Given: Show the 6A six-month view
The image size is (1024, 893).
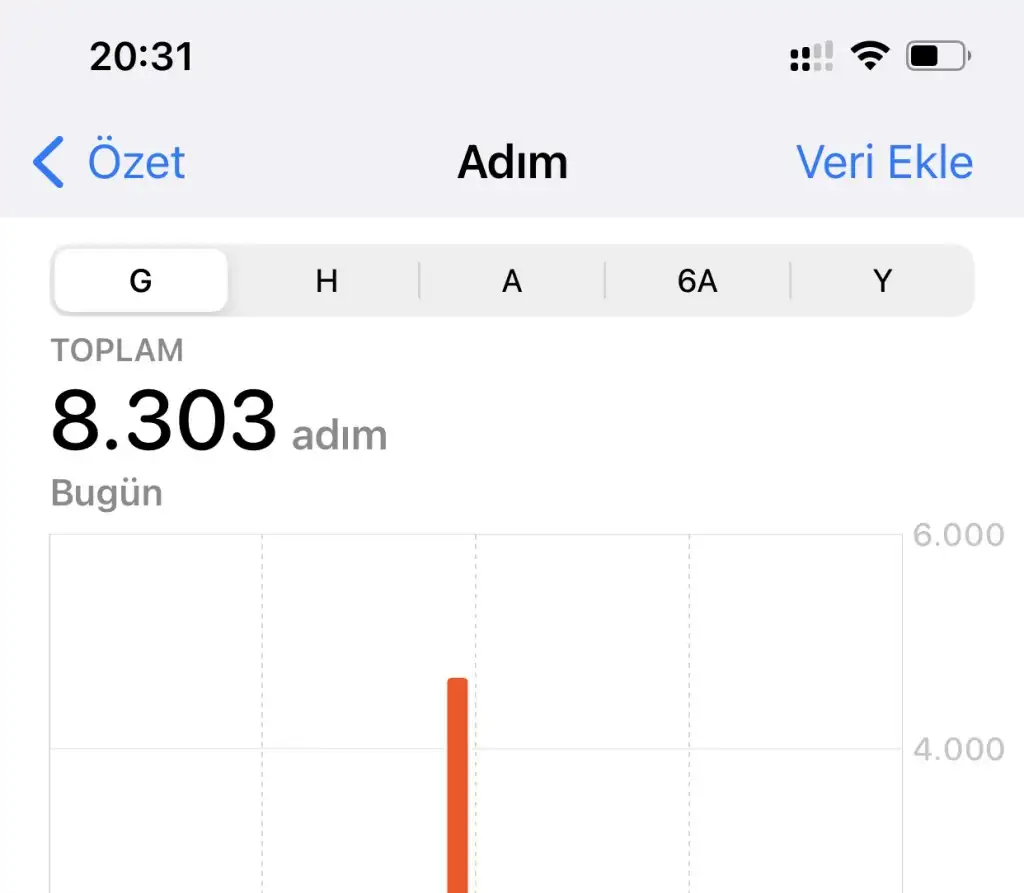Looking at the screenshot, I should [697, 281].
